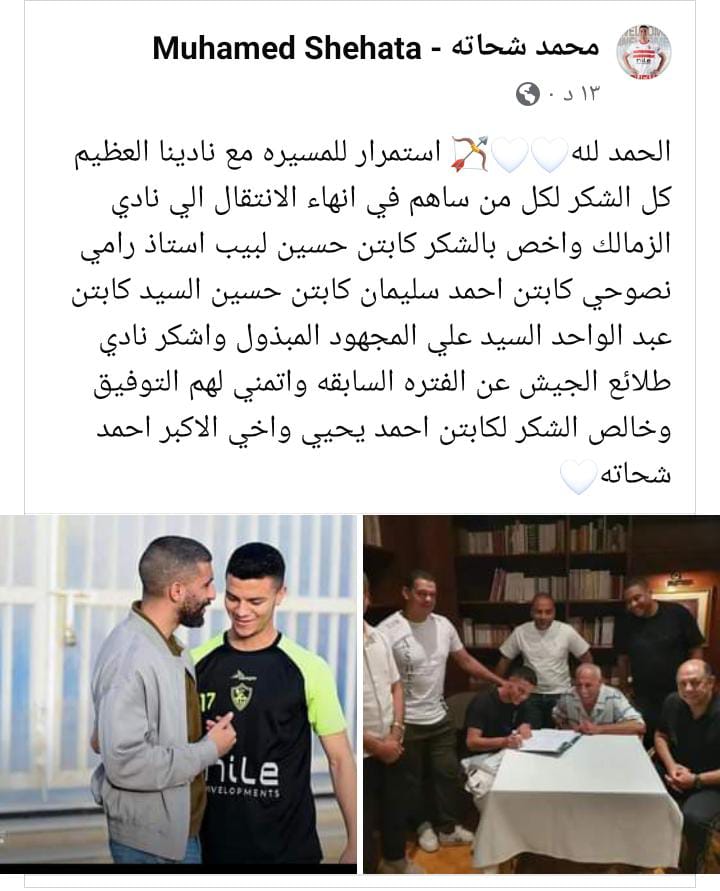
Task: Open the Muhamed Shehata page name
Action: coord(376,47)
